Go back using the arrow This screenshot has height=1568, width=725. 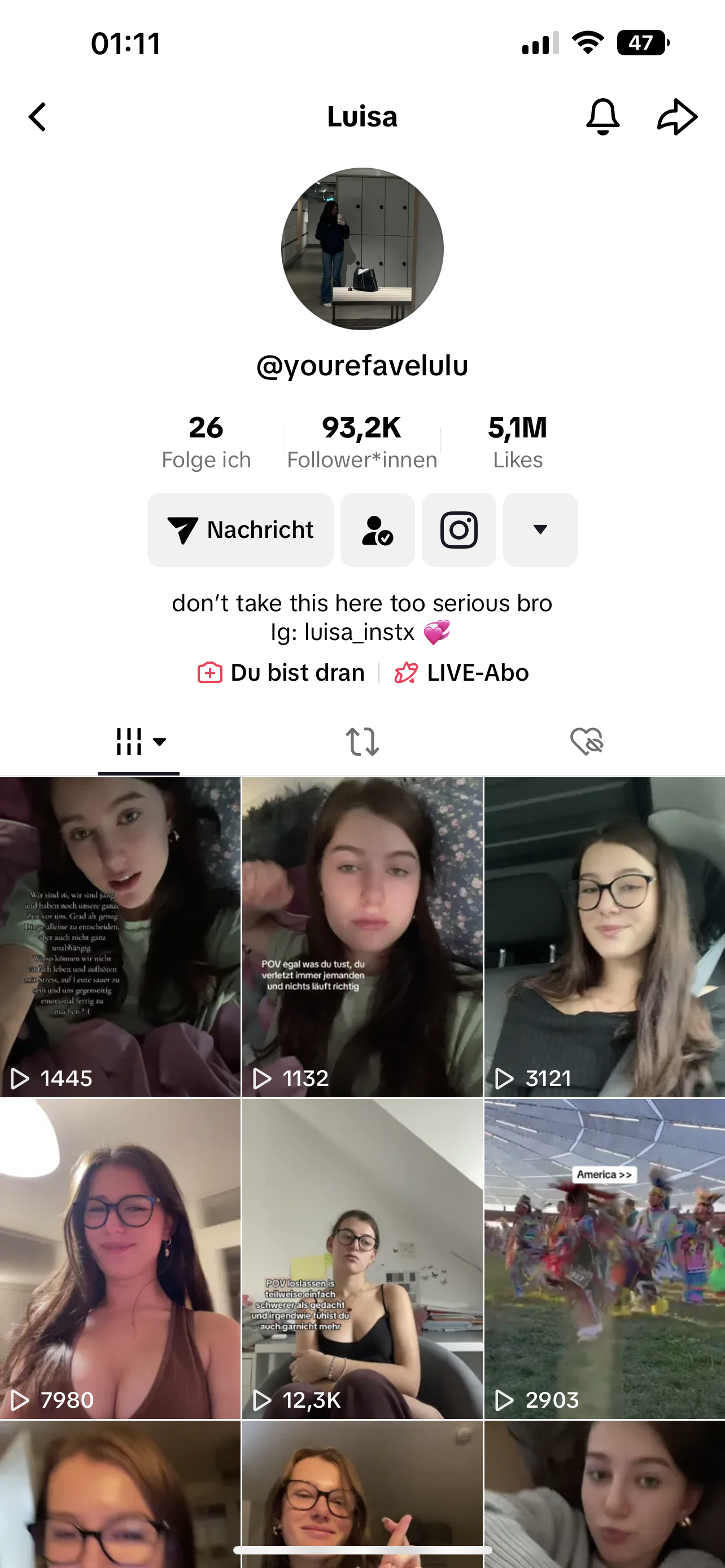tap(38, 116)
